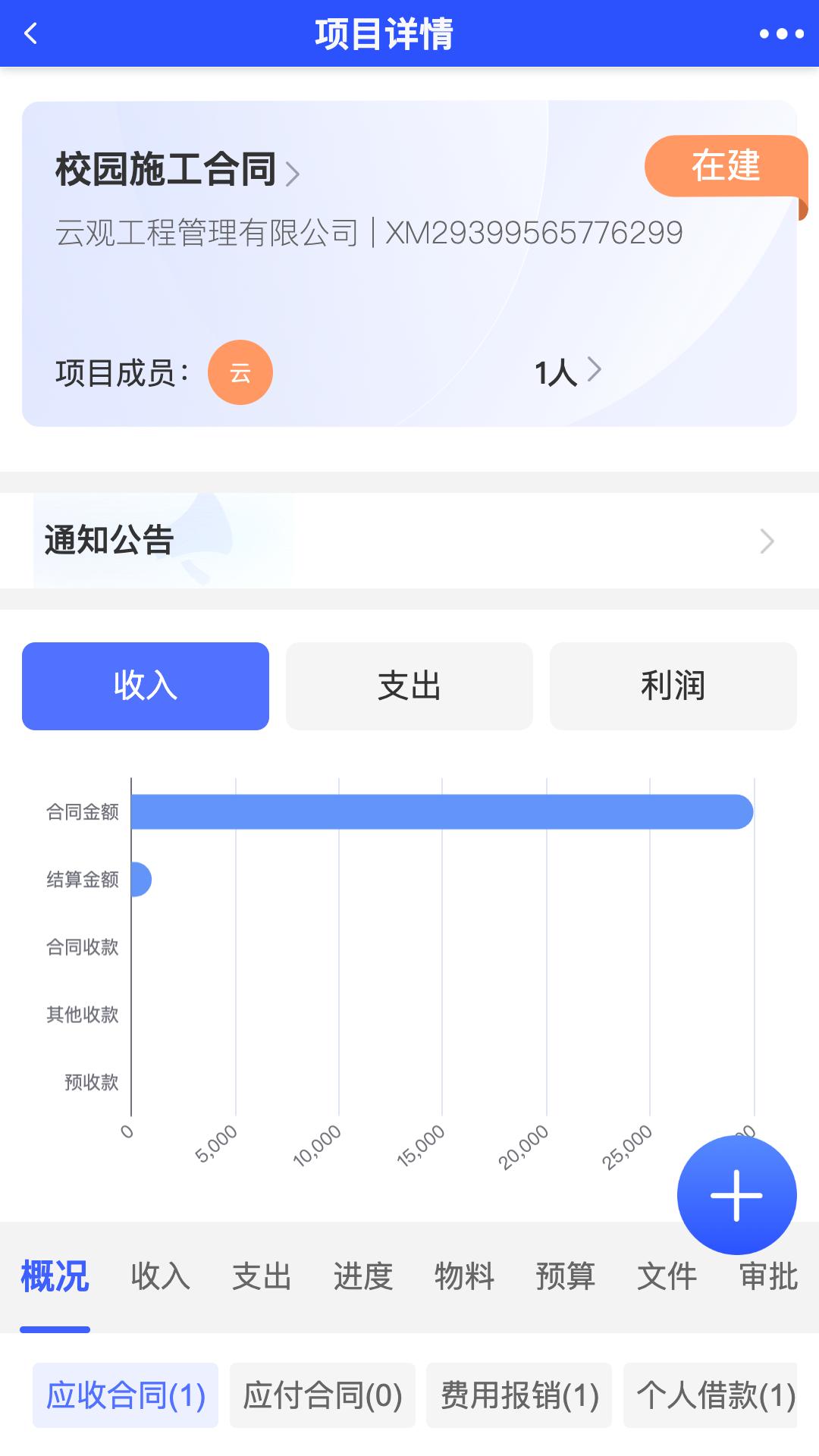
Task: Open the announcements chevron on the right
Action: tap(767, 541)
